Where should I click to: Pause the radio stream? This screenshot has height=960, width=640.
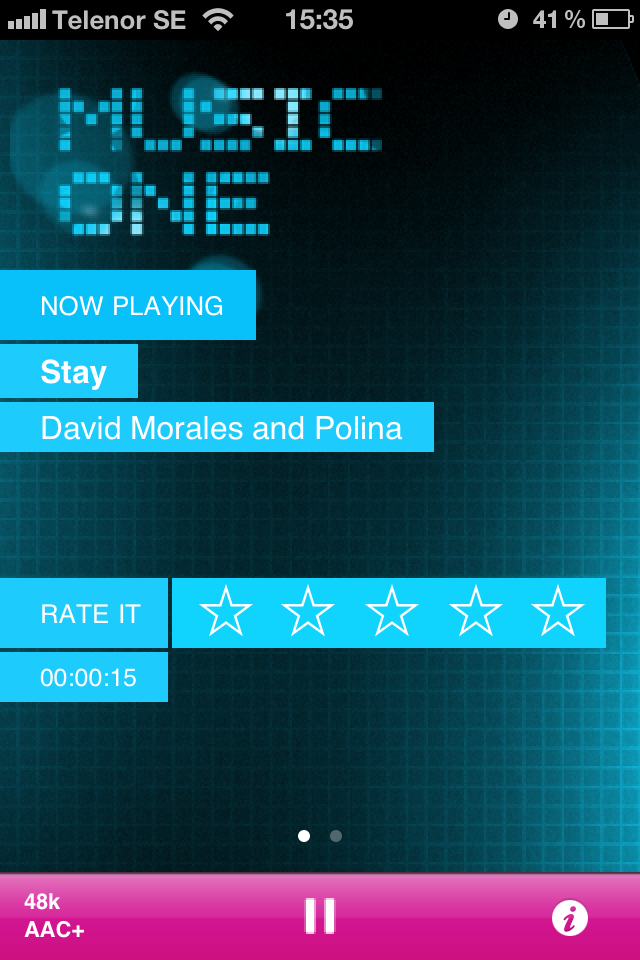coord(320,916)
